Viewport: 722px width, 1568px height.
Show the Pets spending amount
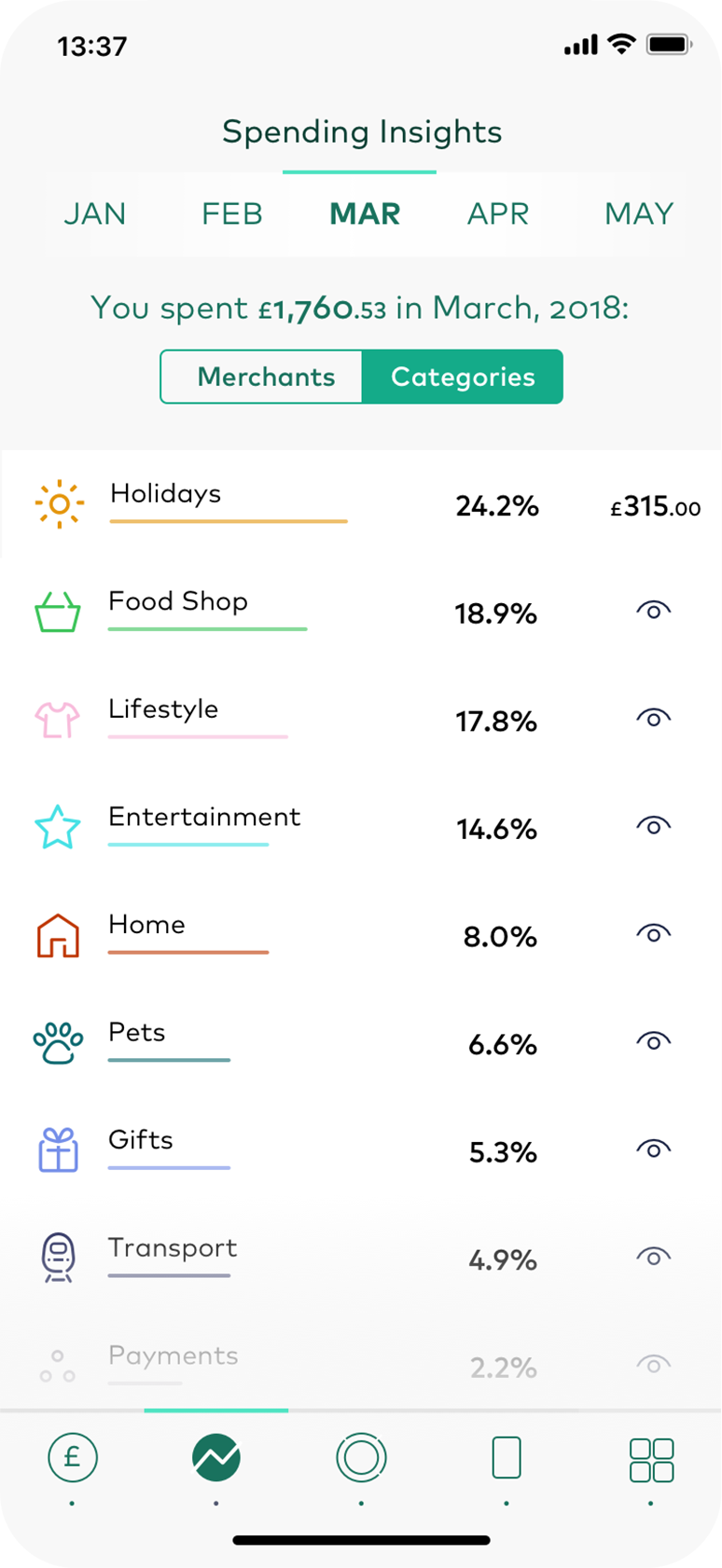click(x=654, y=1041)
